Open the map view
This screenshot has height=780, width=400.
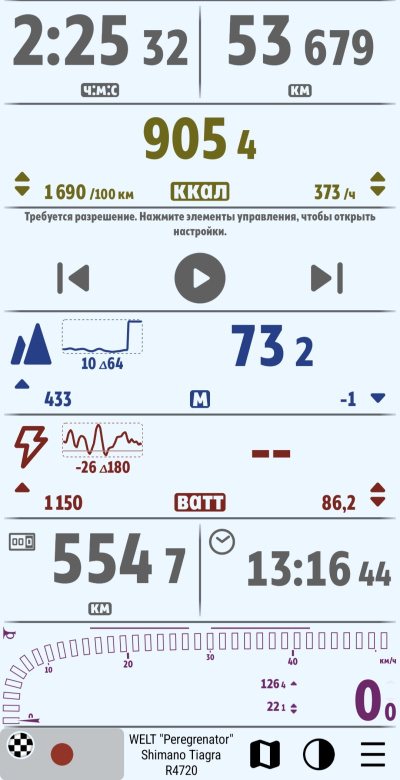coord(265,754)
